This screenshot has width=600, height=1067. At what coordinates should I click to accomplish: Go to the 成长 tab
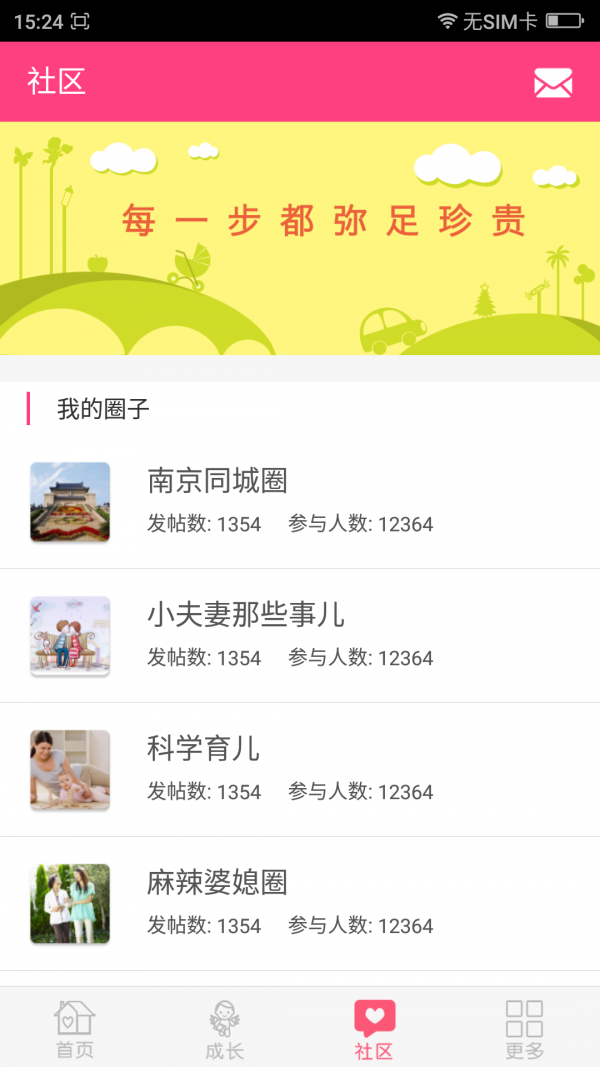(225, 1028)
